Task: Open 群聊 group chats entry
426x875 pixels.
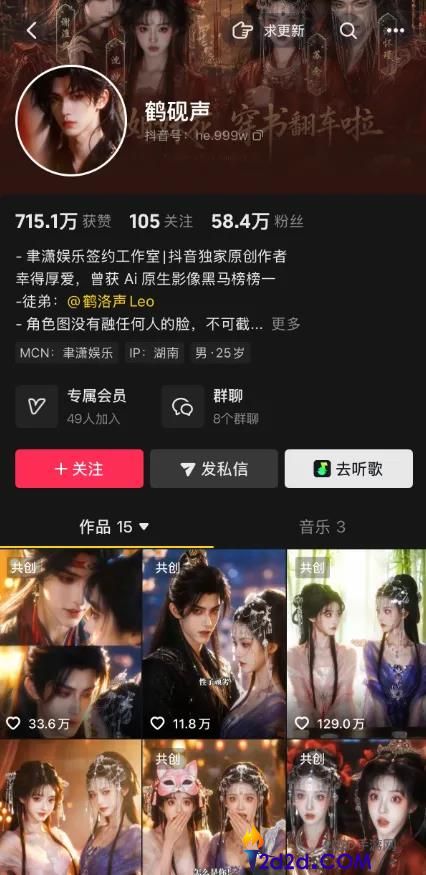Action: (x=211, y=406)
